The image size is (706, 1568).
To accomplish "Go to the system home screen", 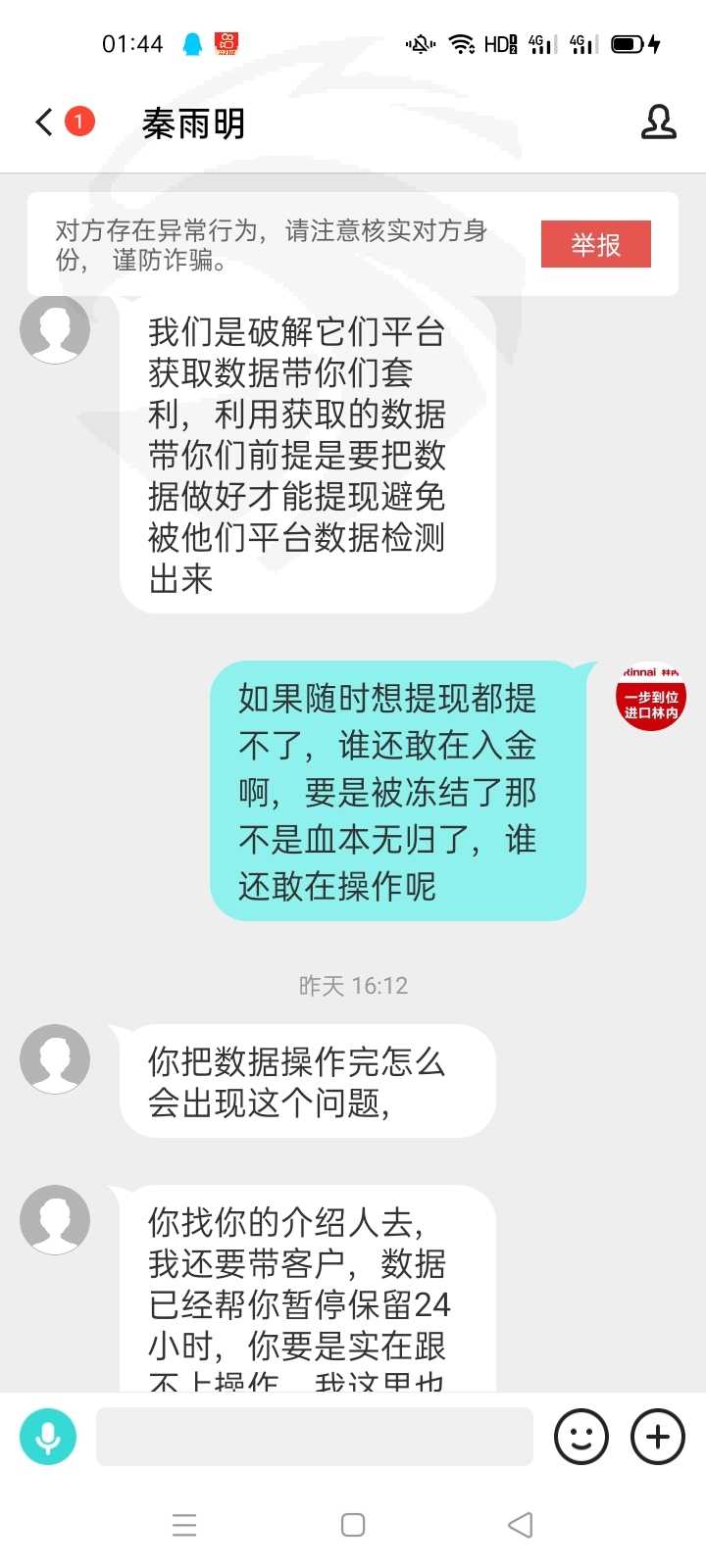I will pyautogui.click(x=353, y=1525).
